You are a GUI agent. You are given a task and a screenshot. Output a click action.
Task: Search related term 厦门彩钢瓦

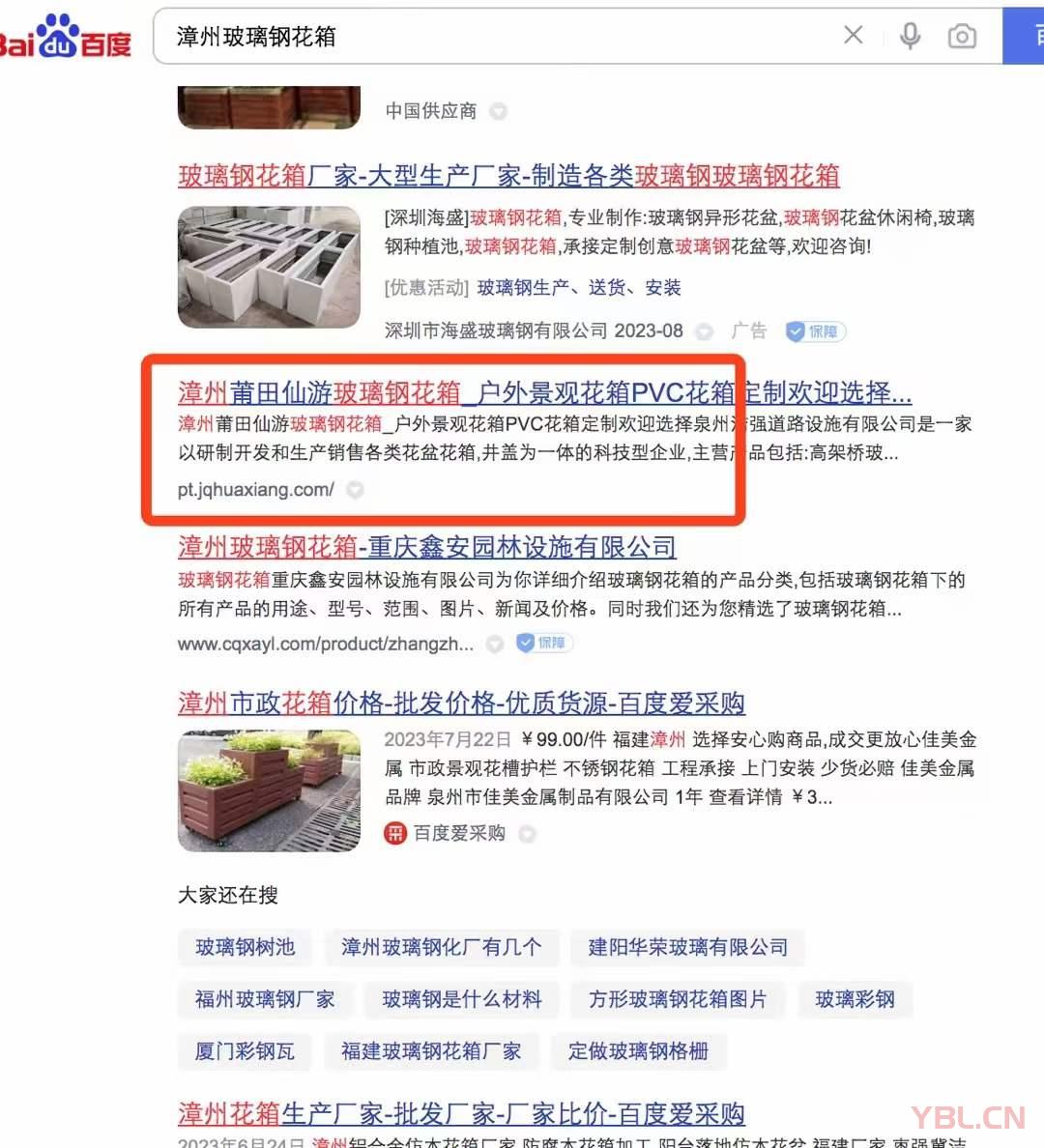point(245,1051)
